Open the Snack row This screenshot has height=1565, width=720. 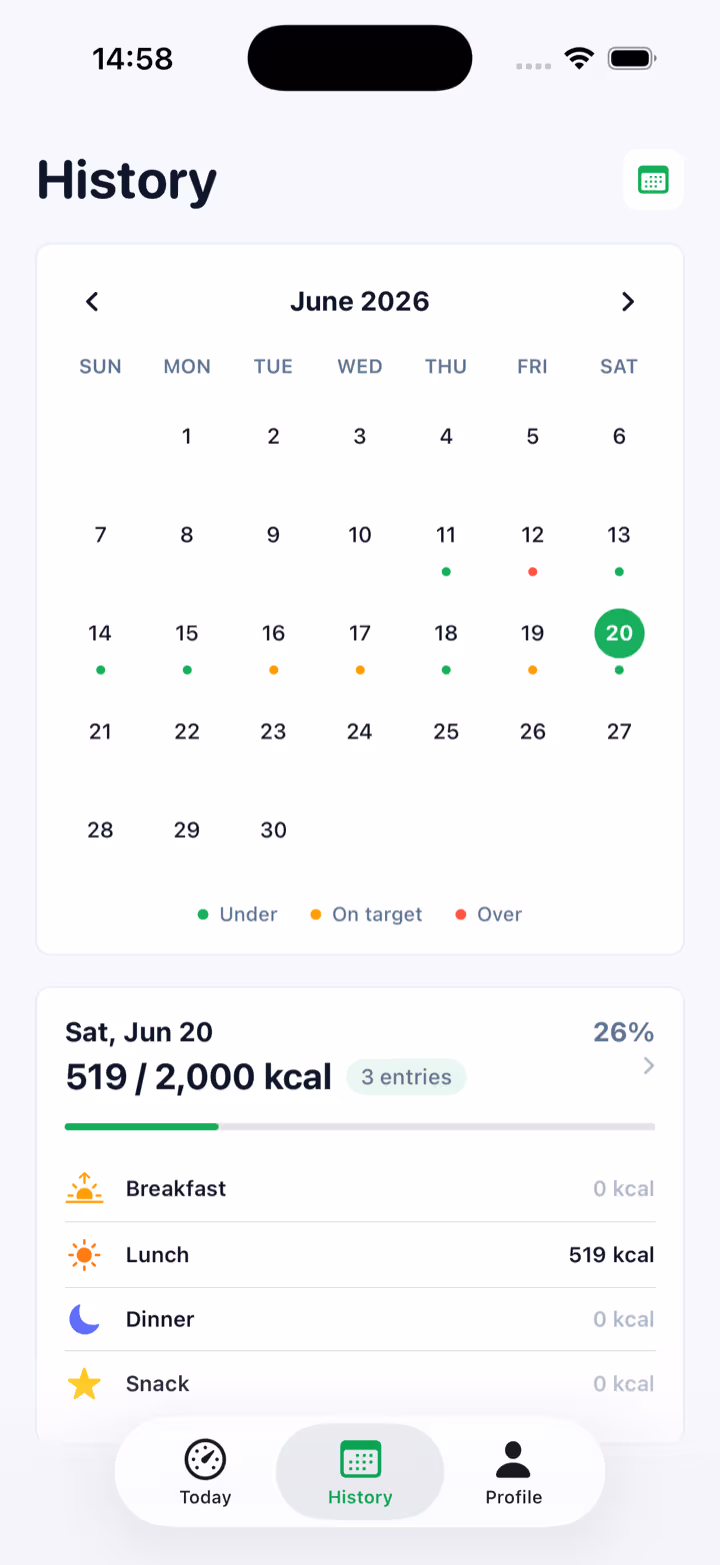(x=360, y=1384)
